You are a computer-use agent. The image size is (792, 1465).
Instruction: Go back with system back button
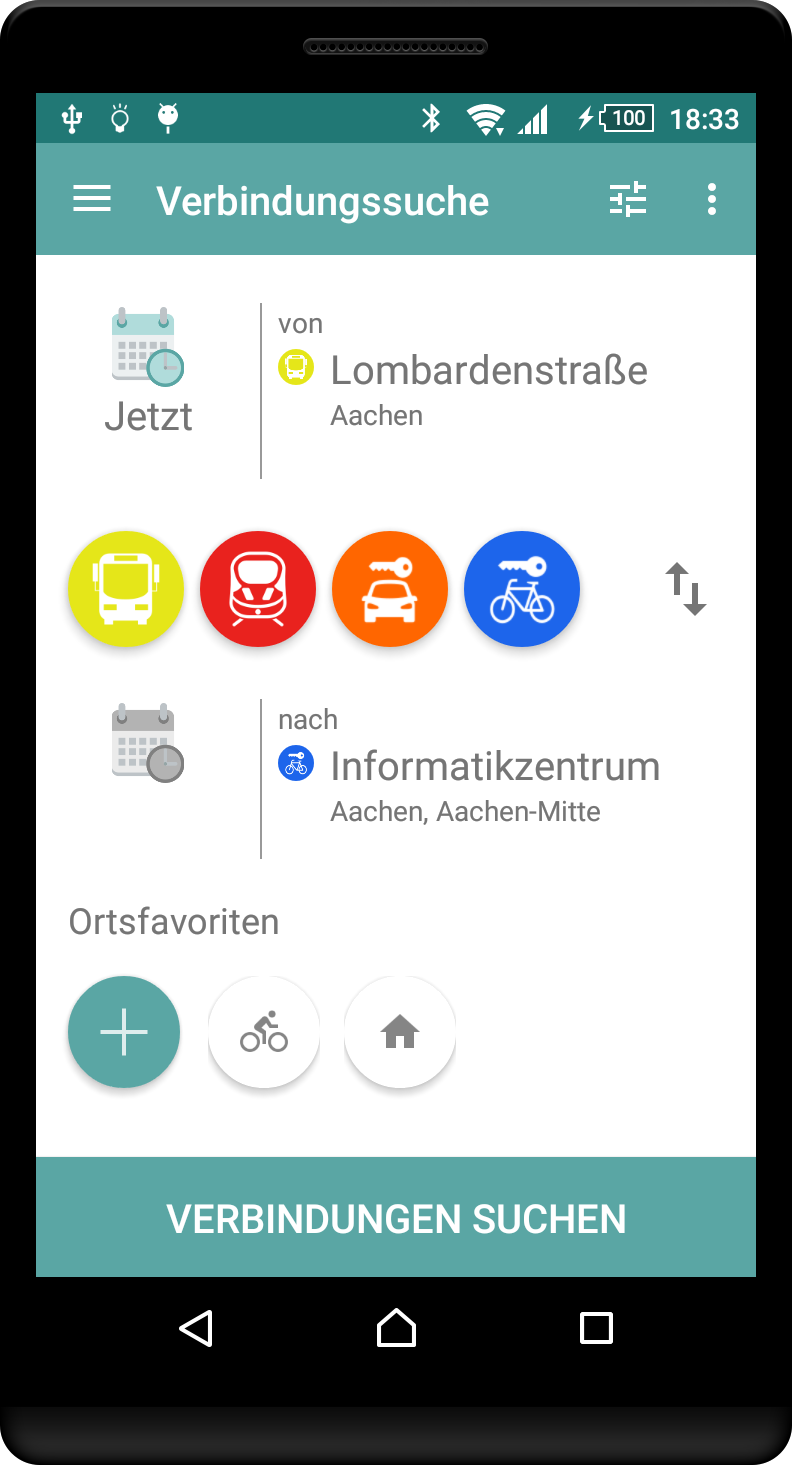click(196, 1328)
